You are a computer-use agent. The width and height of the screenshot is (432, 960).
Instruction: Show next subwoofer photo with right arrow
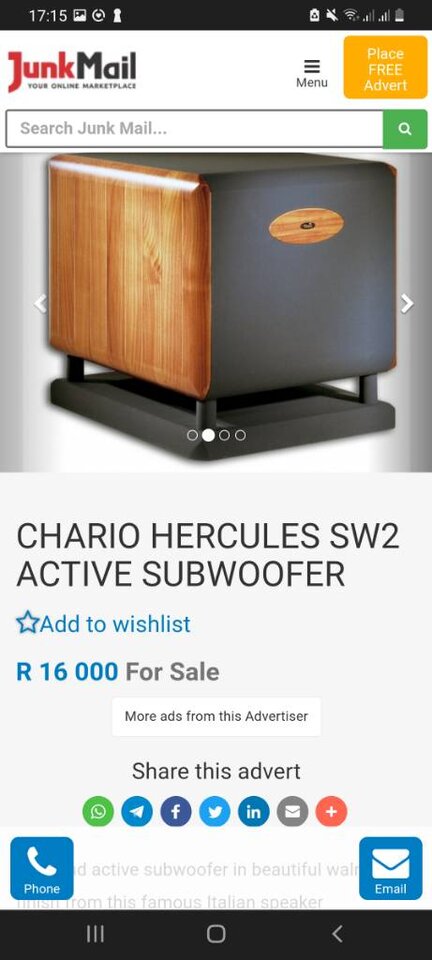tap(407, 303)
